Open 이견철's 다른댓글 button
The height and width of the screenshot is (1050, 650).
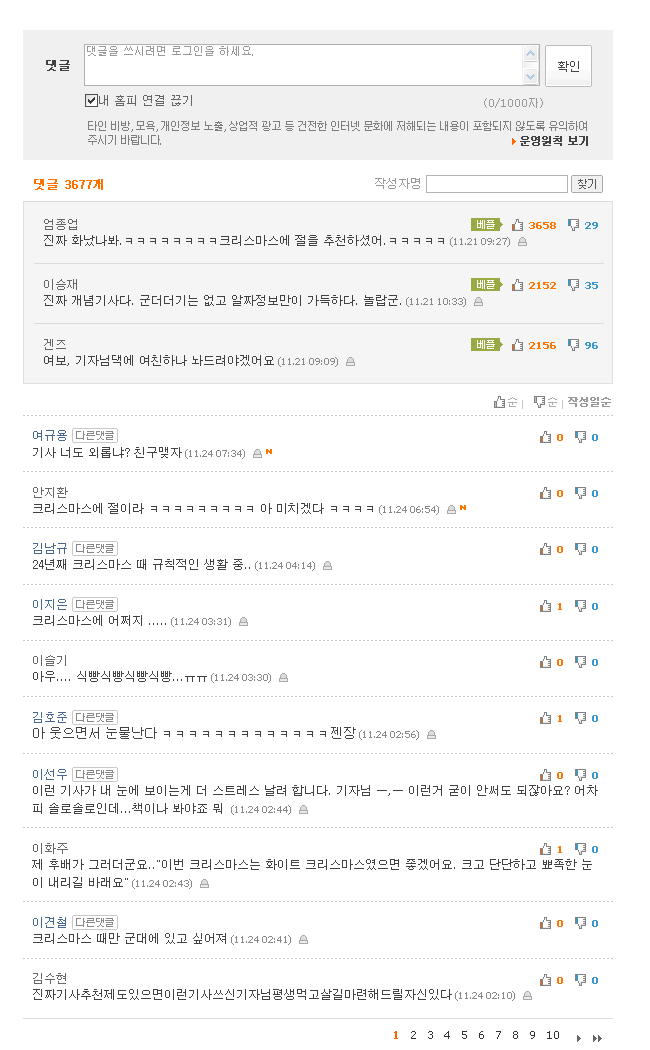click(x=94, y=922)
